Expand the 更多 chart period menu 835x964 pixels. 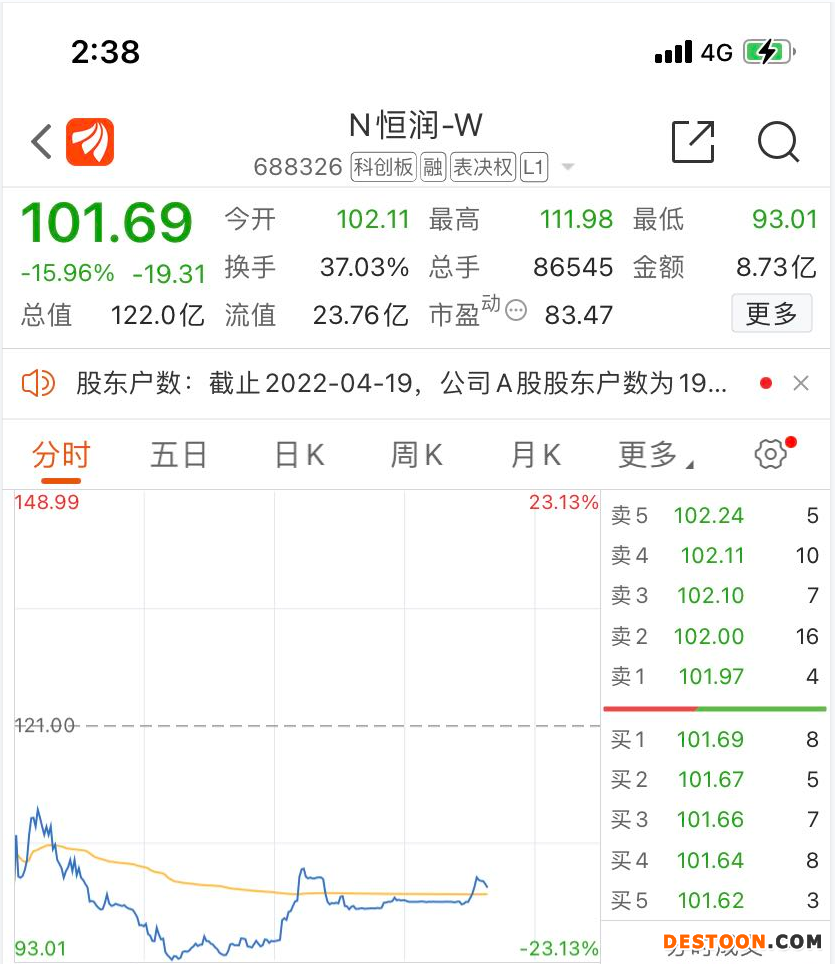[x=655, y=456]
